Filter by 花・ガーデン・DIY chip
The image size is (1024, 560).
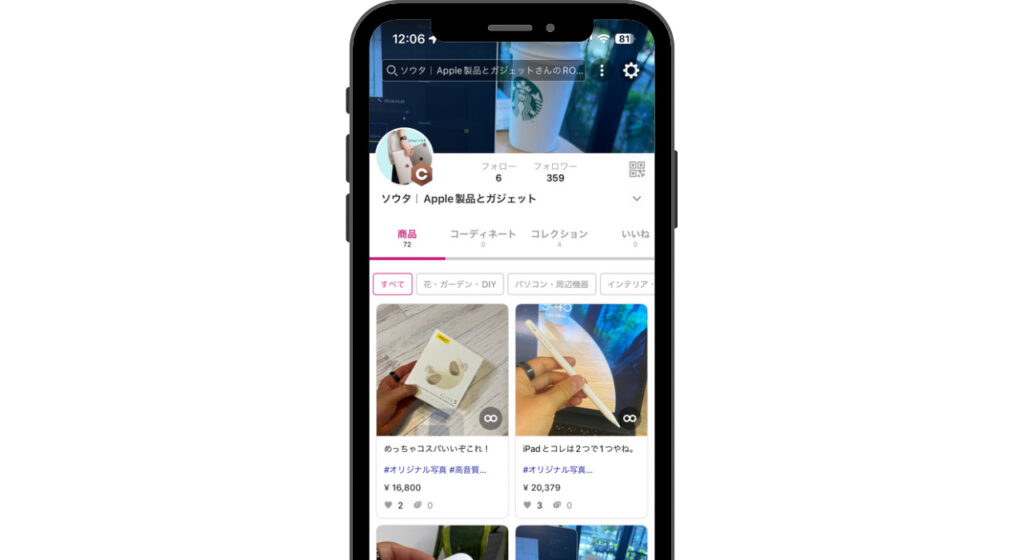pyautogui.click(x=459, y=284)
